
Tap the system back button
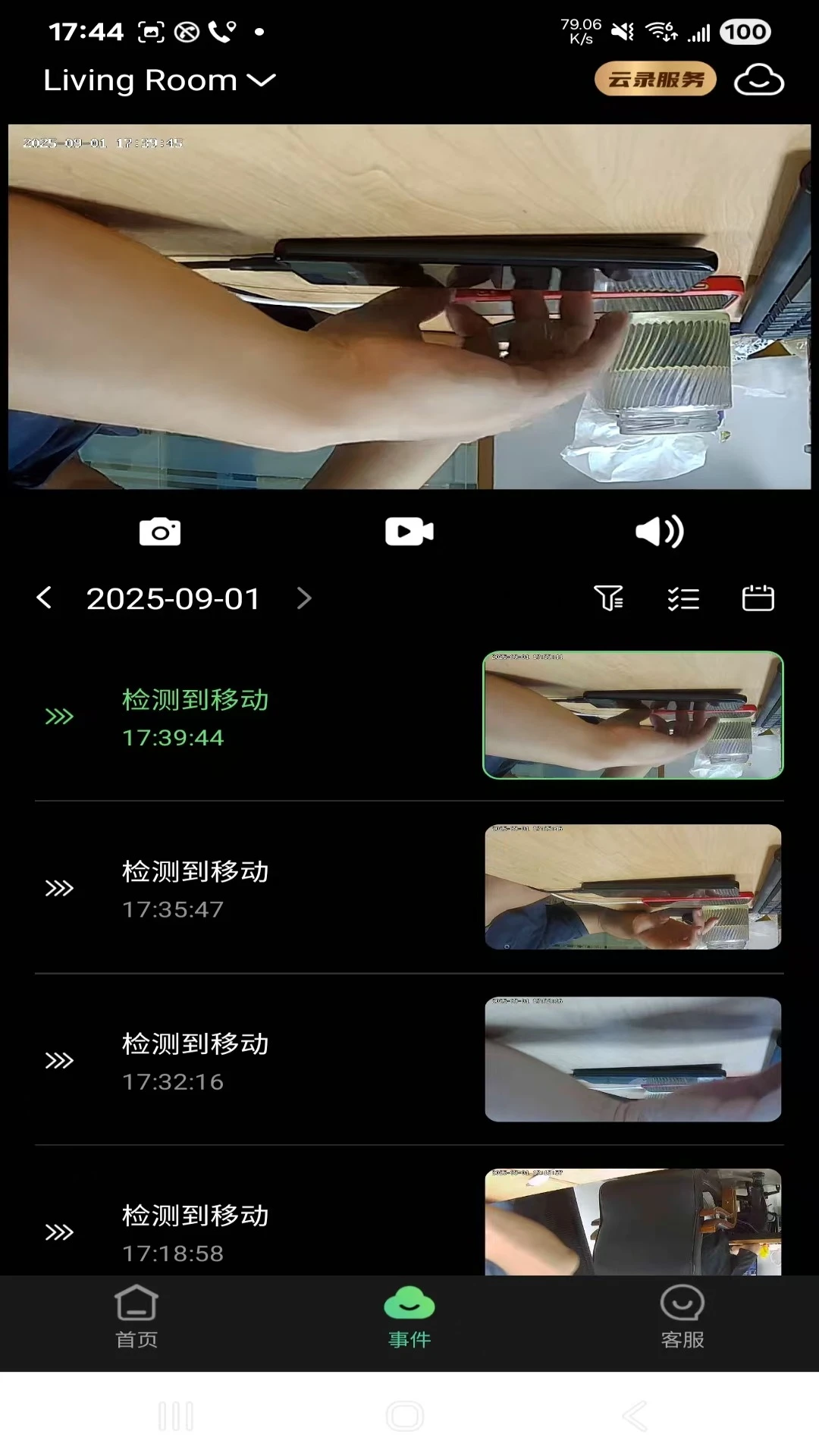pos(635,1416)
